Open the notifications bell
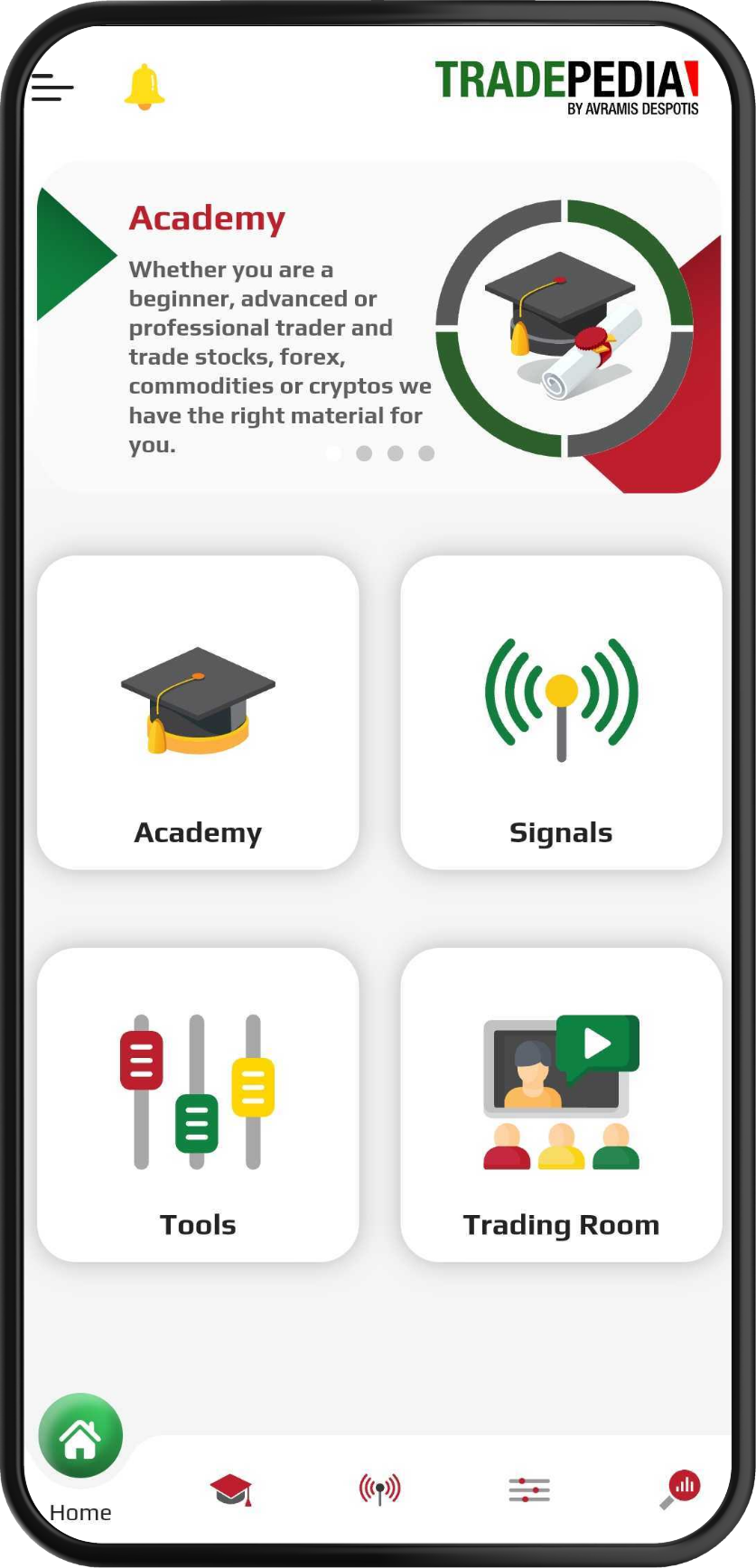The image size is (756, 1568). 145,87
